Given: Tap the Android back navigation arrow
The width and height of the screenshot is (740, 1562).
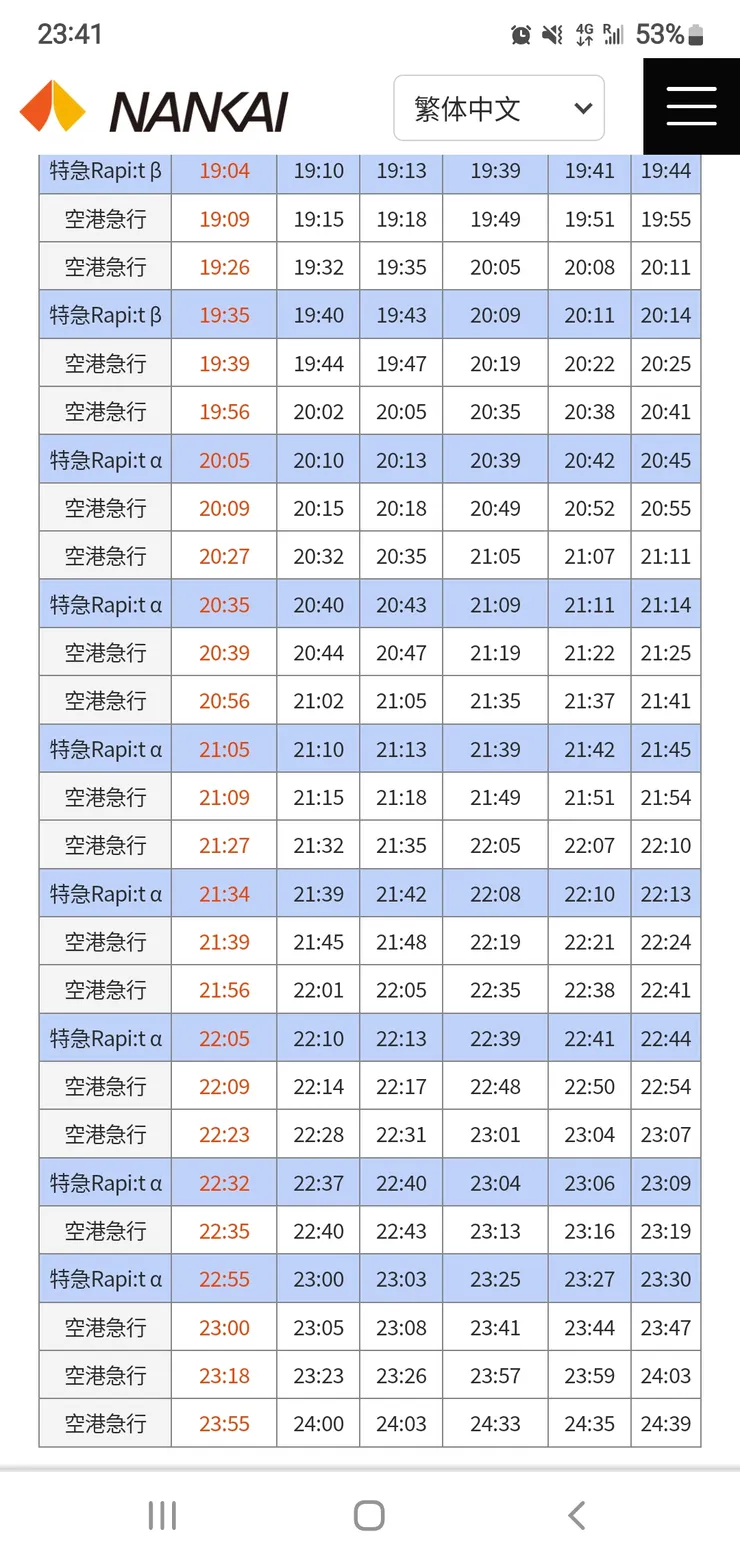Looking at the screenshot, I should (575, 1515).
